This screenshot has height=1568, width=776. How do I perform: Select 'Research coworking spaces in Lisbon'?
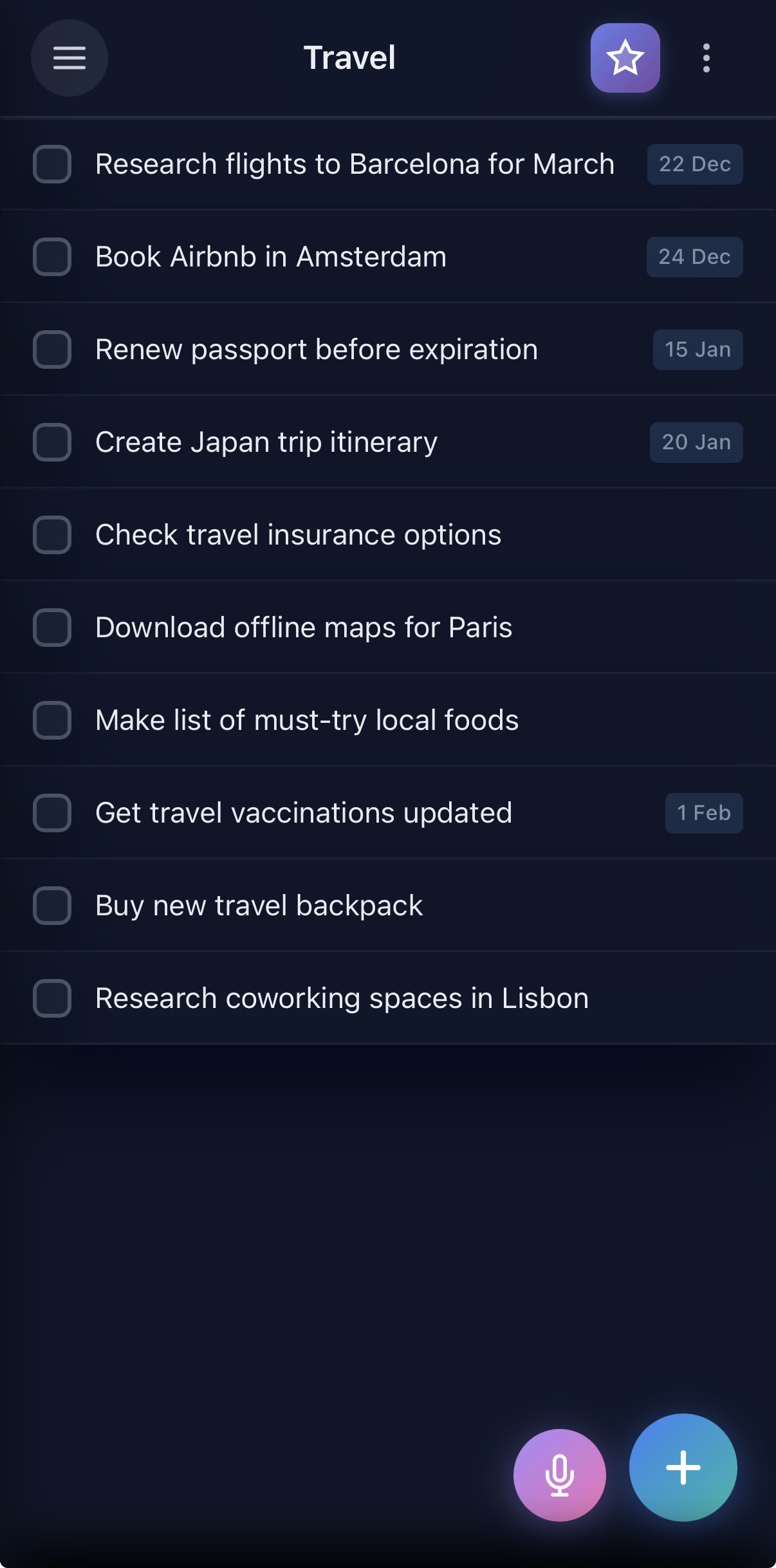click(341, 998)
